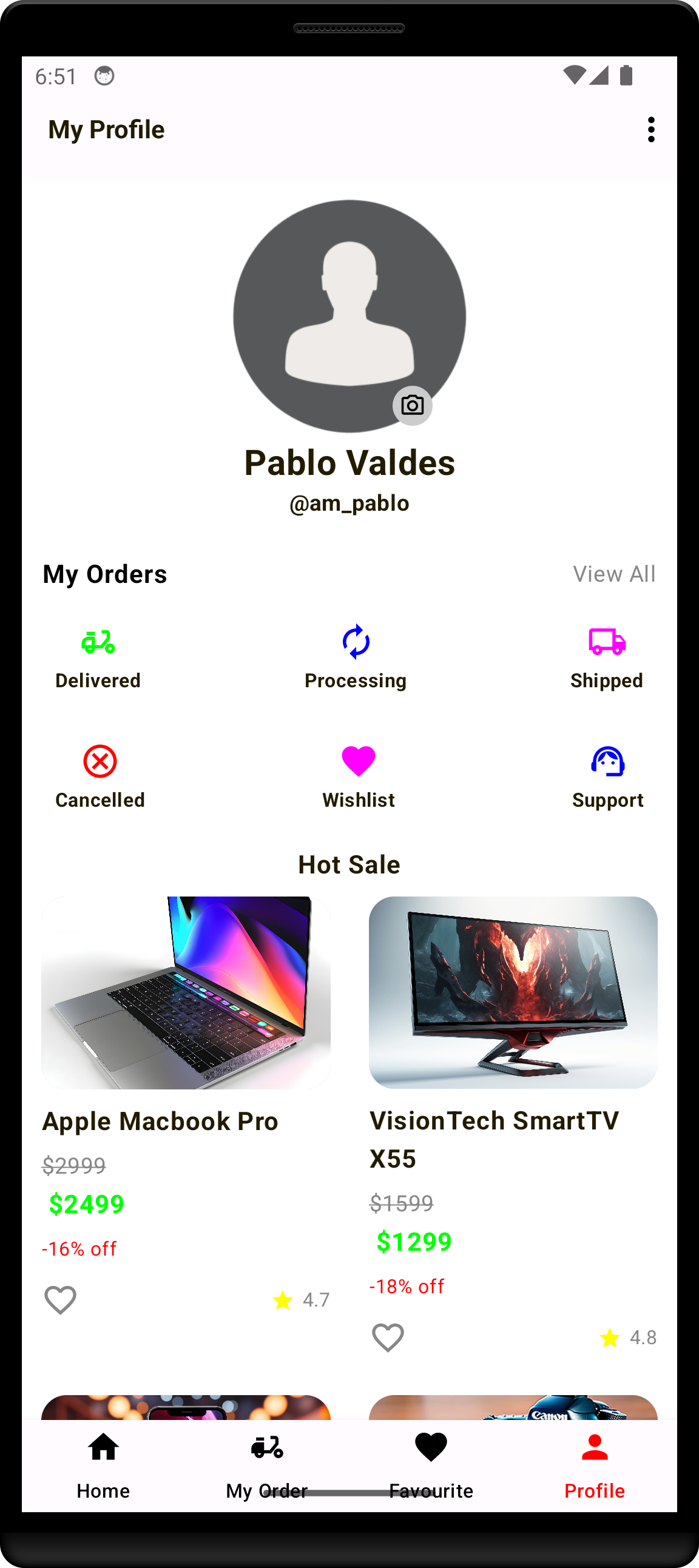Open Shipped orders
This screenshot has width=699, height=1568.
[606, 657]
